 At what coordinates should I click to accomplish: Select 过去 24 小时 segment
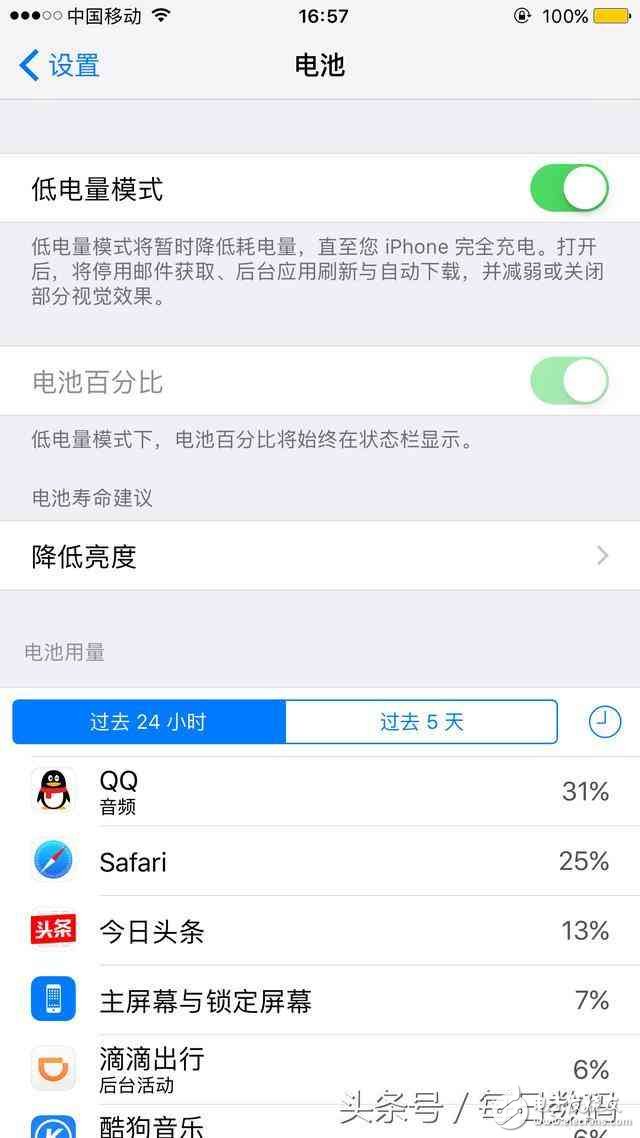(x=149, y=722)
